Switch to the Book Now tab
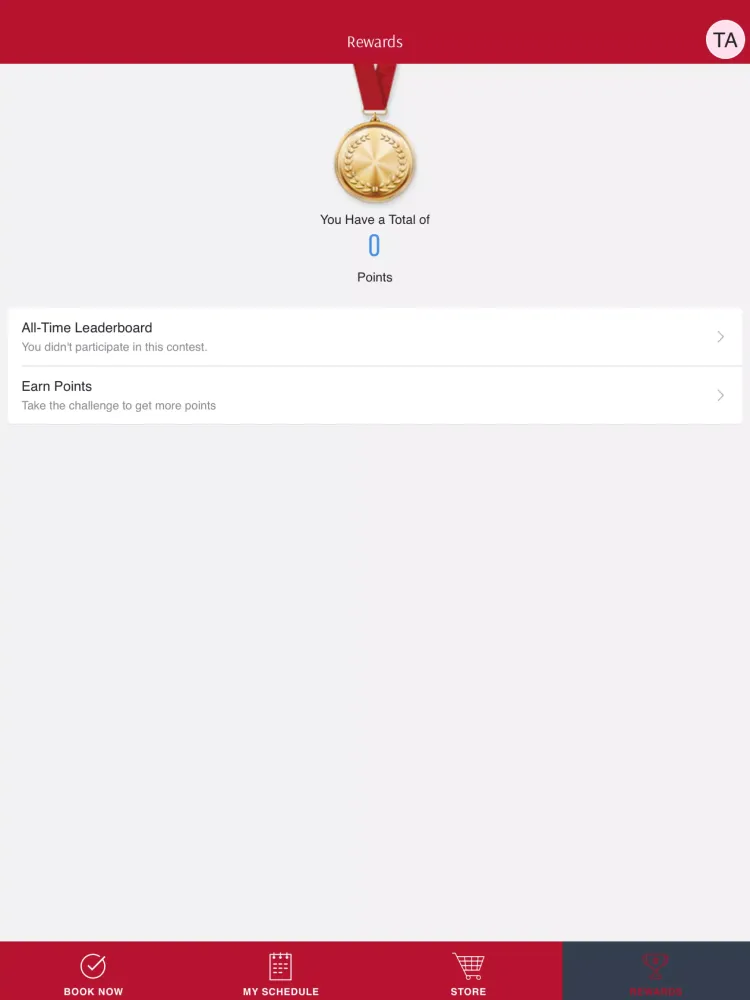The image size is (750, 1000). 93,972
